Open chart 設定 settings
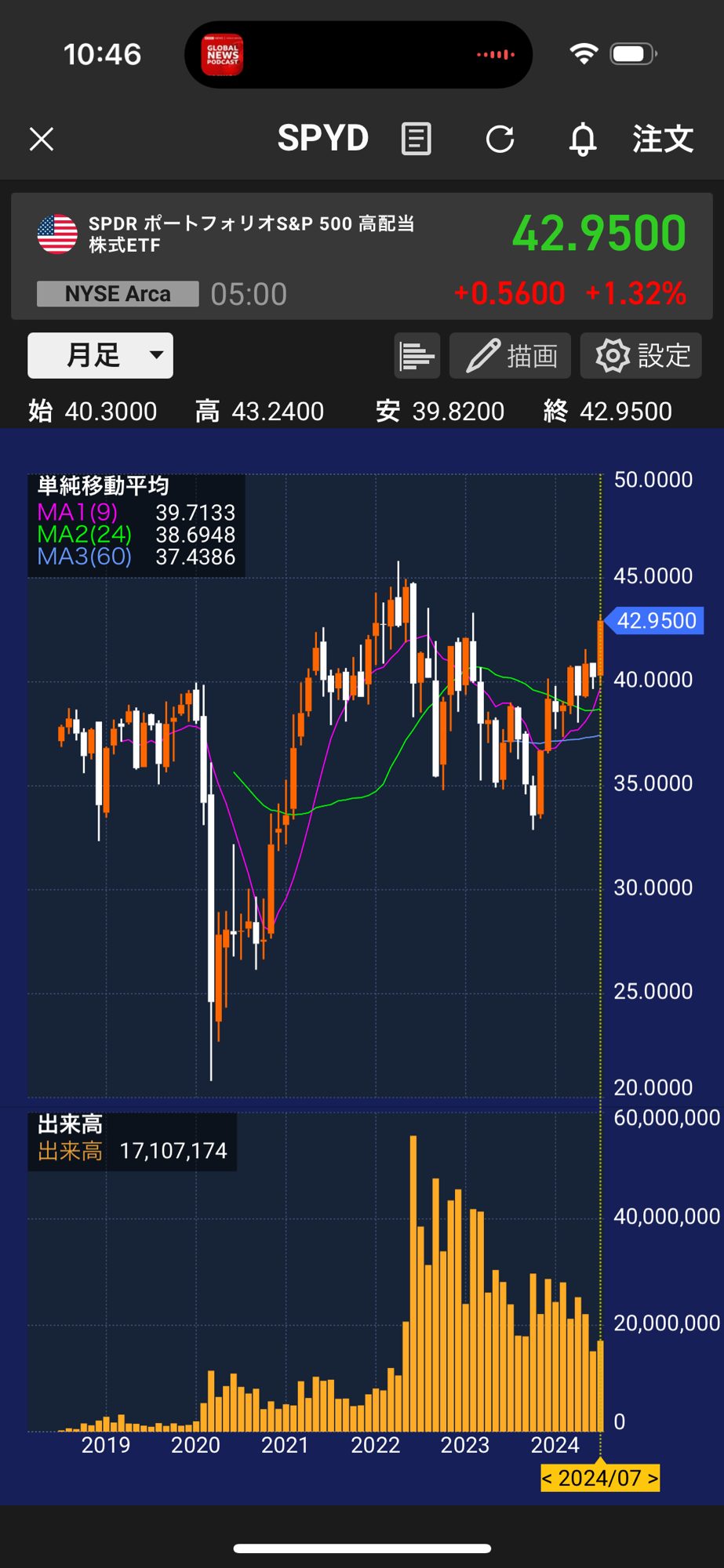 click(641, 356)
